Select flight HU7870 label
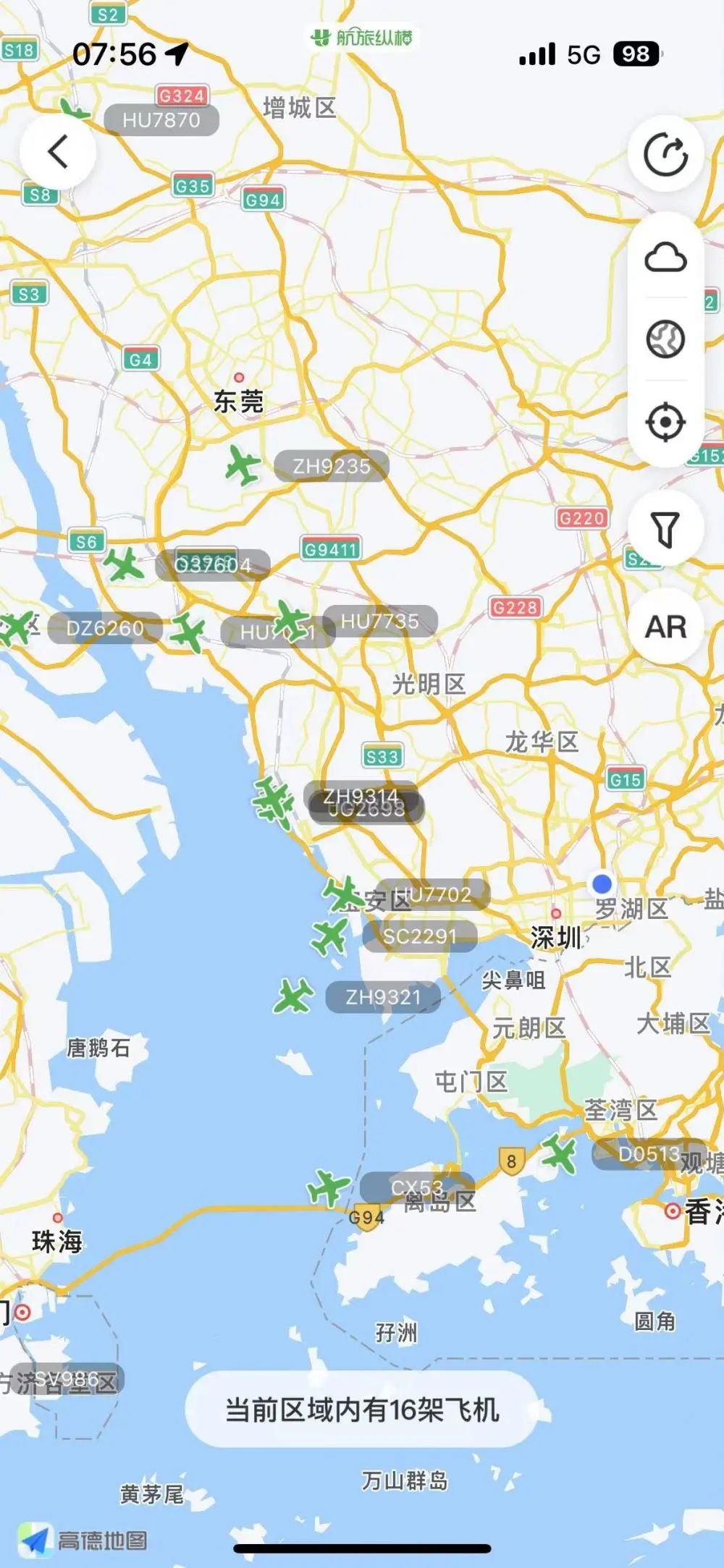This screenshot has width=724, height=1568. 161,120
